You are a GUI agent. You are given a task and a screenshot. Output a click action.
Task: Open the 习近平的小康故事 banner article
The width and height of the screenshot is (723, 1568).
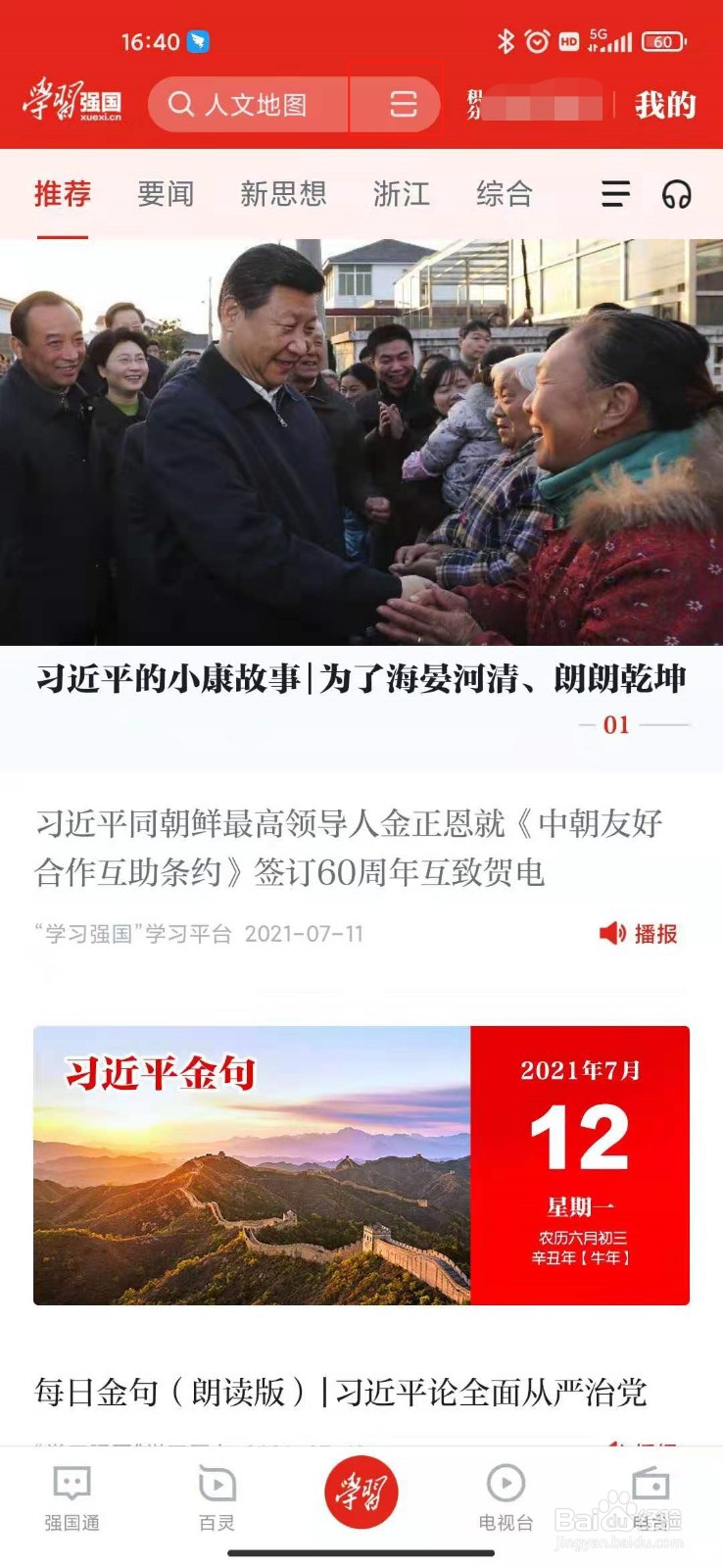pos(361,676)
